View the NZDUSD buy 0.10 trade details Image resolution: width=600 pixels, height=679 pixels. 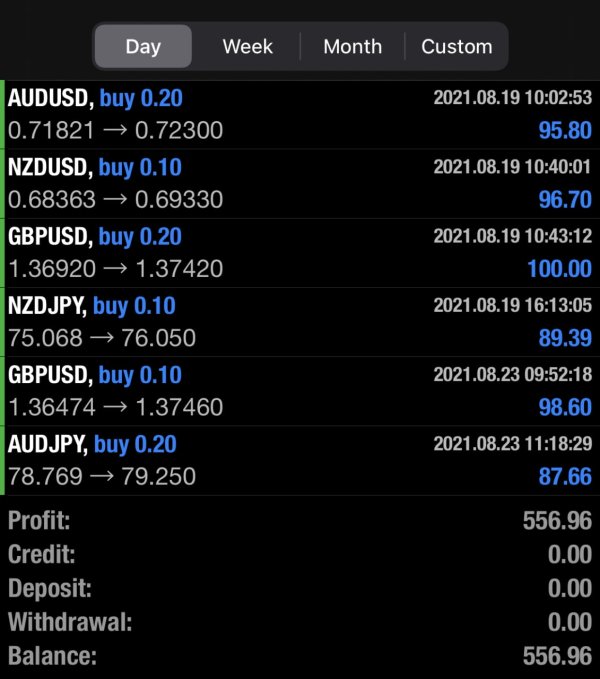(300, 183)
